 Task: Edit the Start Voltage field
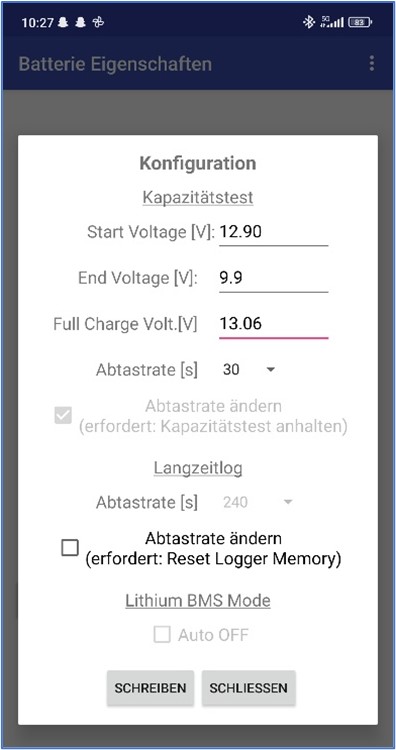274,233
